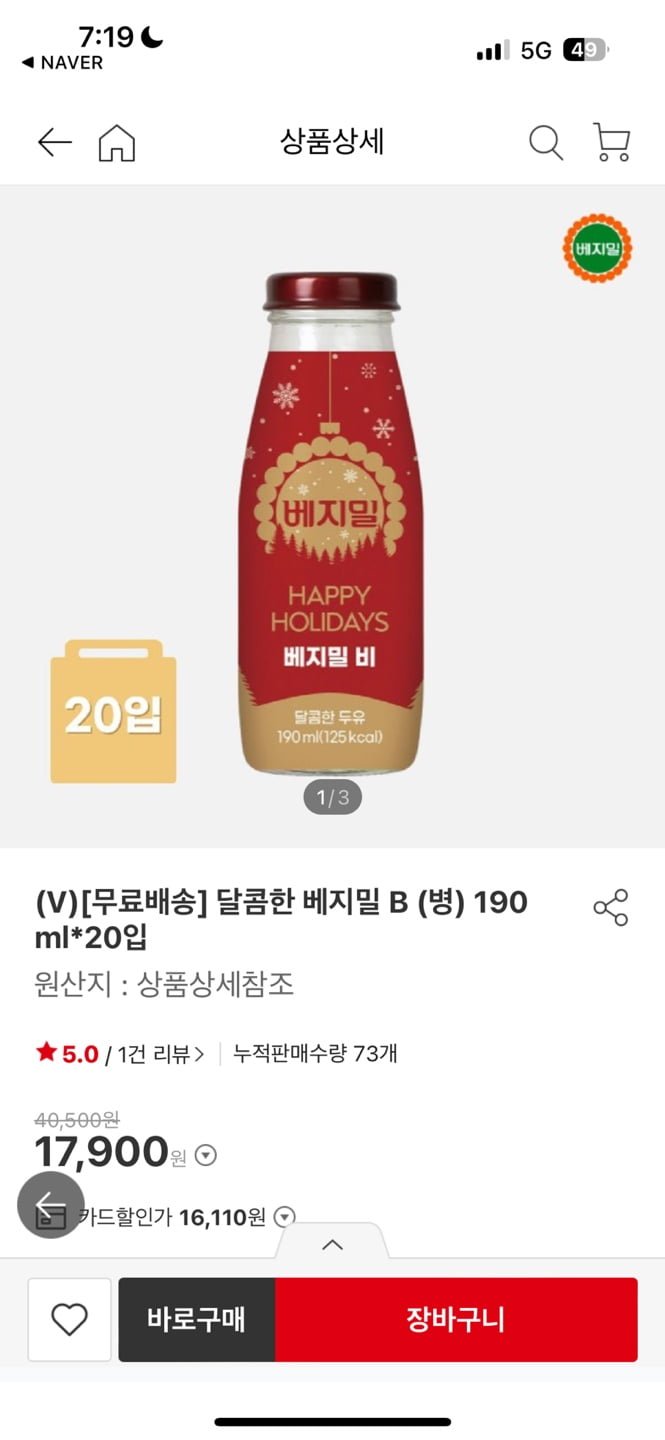Go back with the top-left arrow

click(x=55, y=143)
